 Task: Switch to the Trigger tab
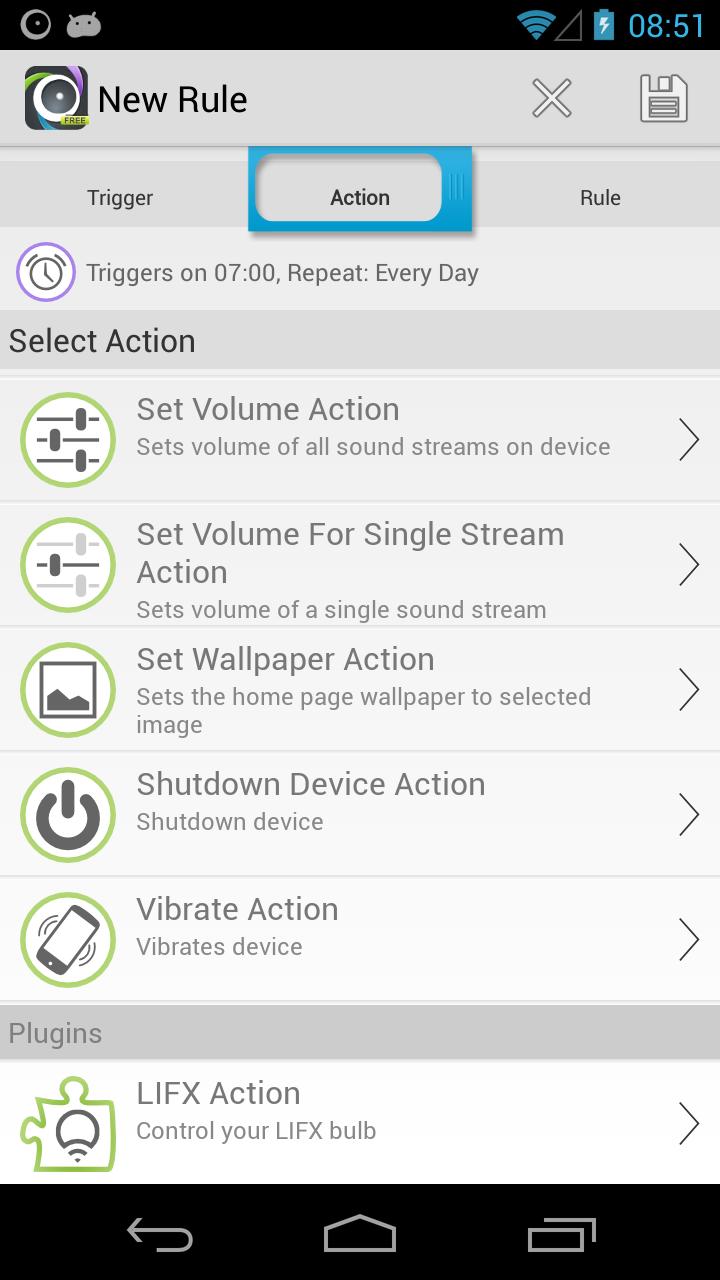119,197
